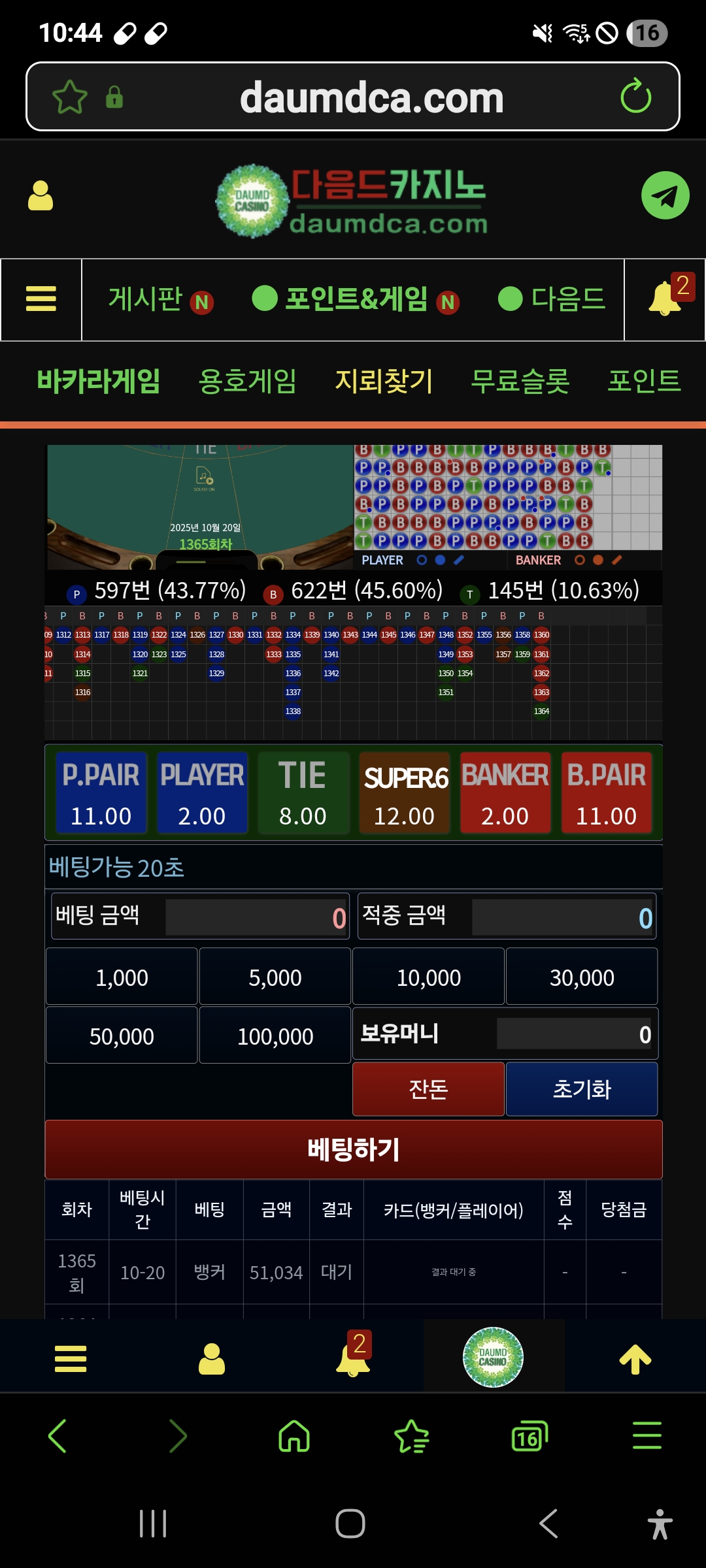
Task: Place the bet with 베팅하기
Action: (x=353, y=1149)
